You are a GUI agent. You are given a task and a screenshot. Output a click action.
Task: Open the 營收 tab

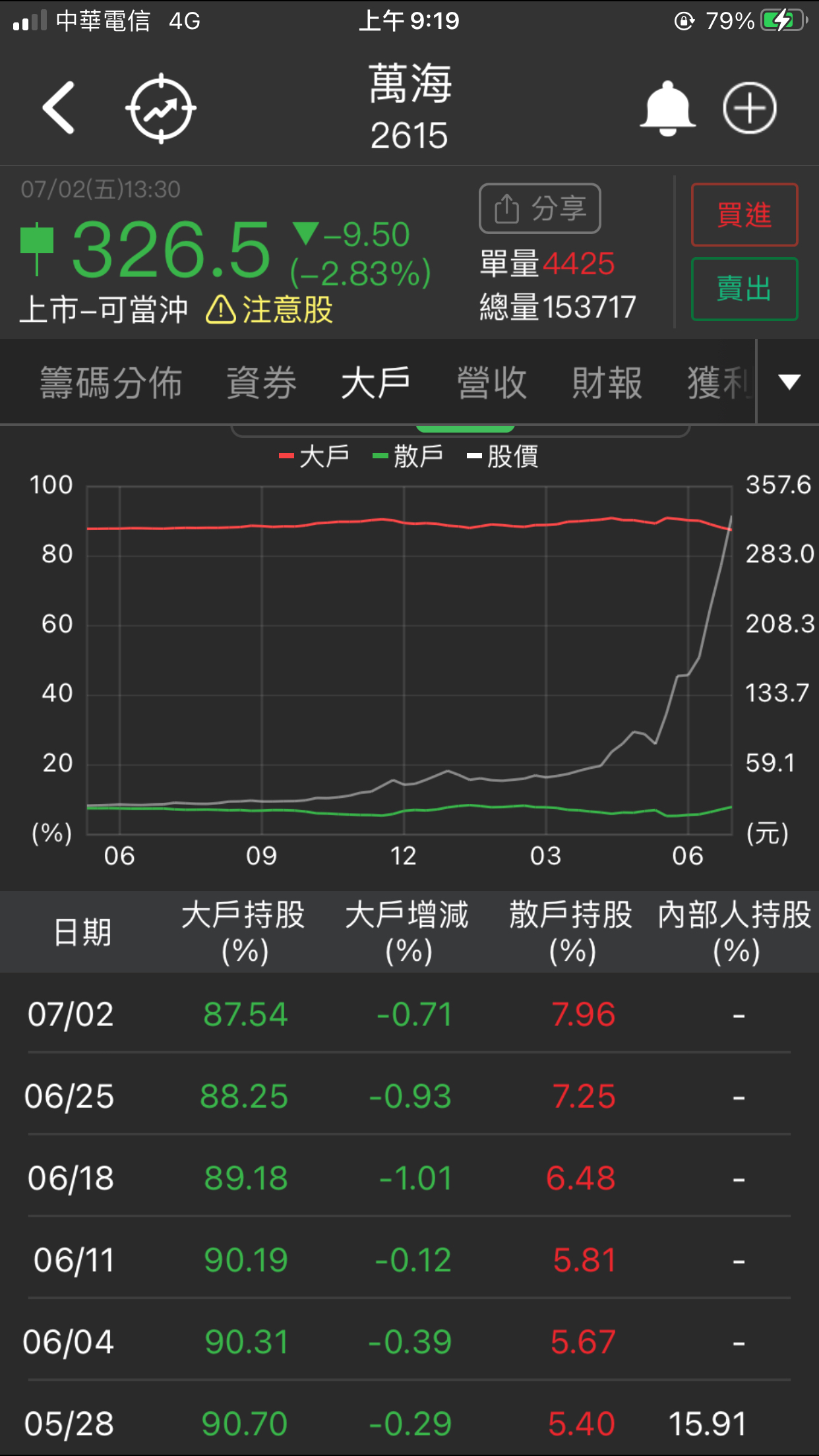[492, 382]
